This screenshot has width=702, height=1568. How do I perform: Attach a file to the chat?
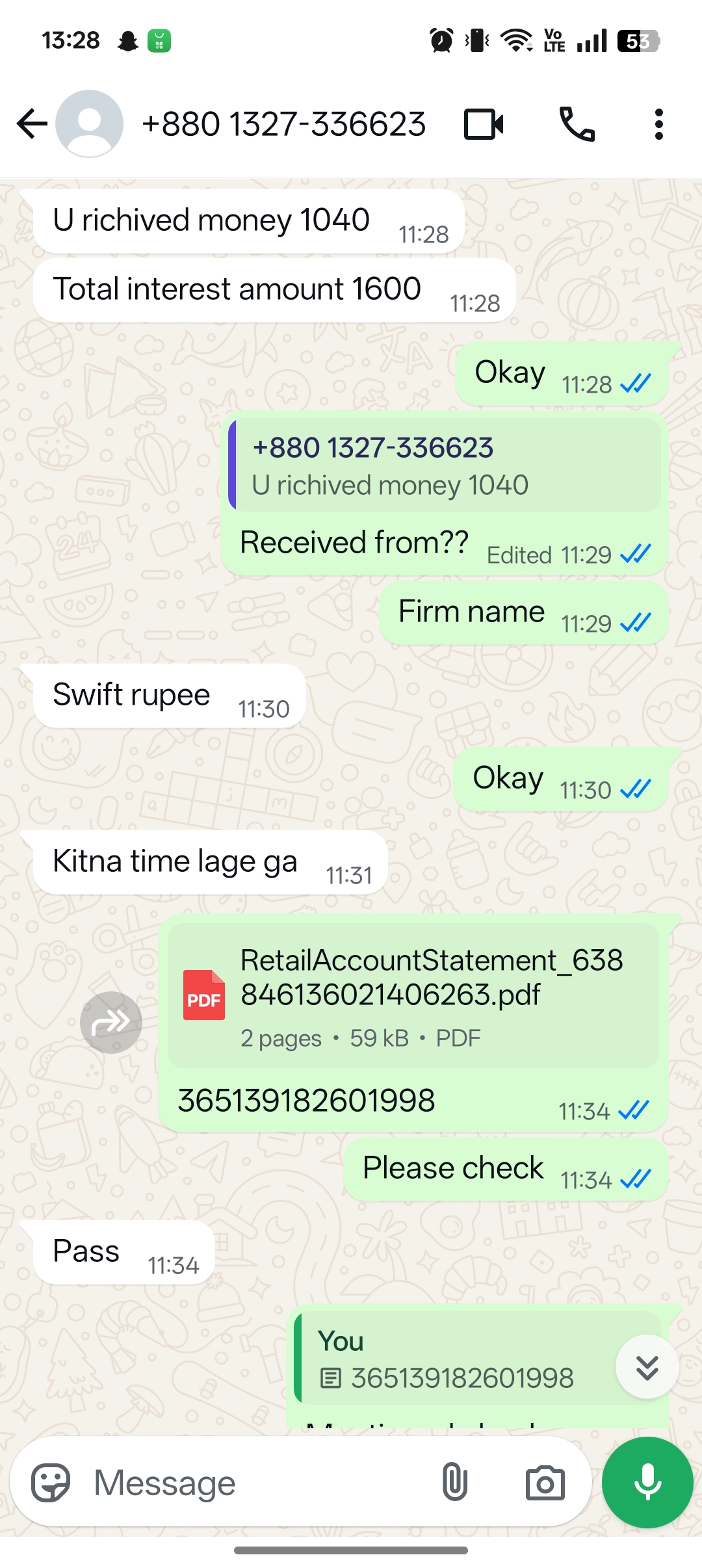[x=454, y=1482]
